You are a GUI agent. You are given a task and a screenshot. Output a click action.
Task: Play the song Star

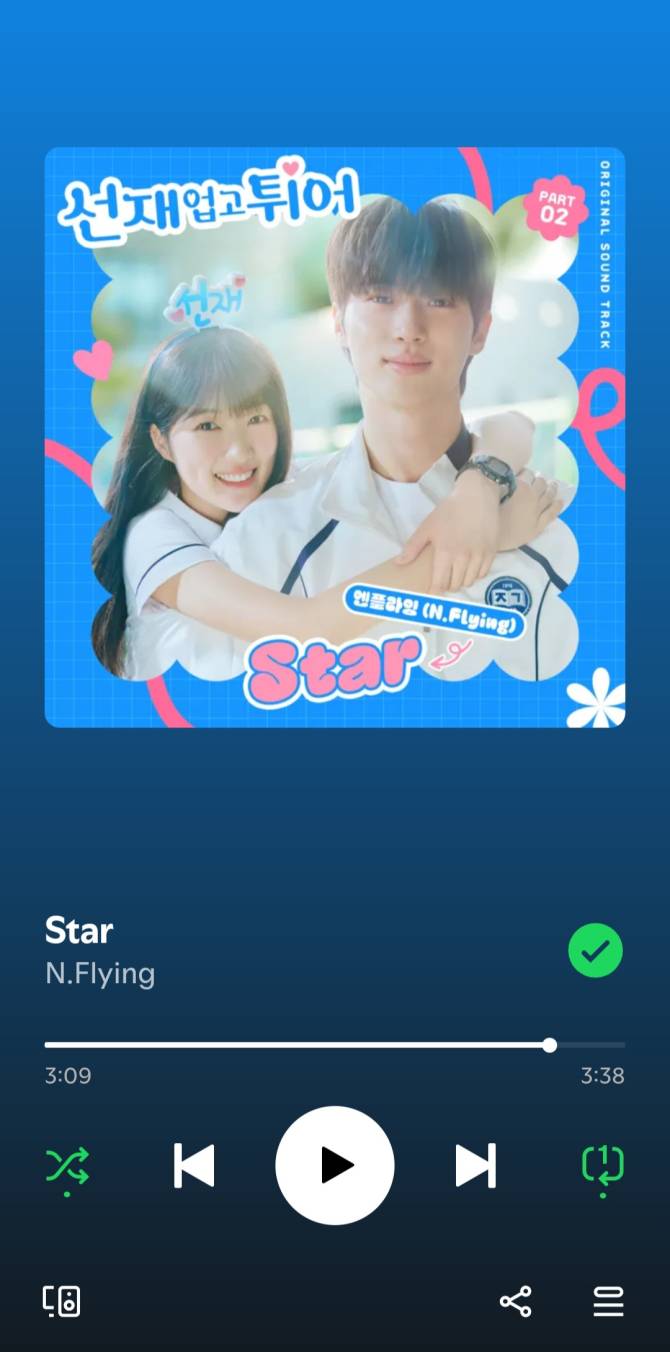point(334,1165)
